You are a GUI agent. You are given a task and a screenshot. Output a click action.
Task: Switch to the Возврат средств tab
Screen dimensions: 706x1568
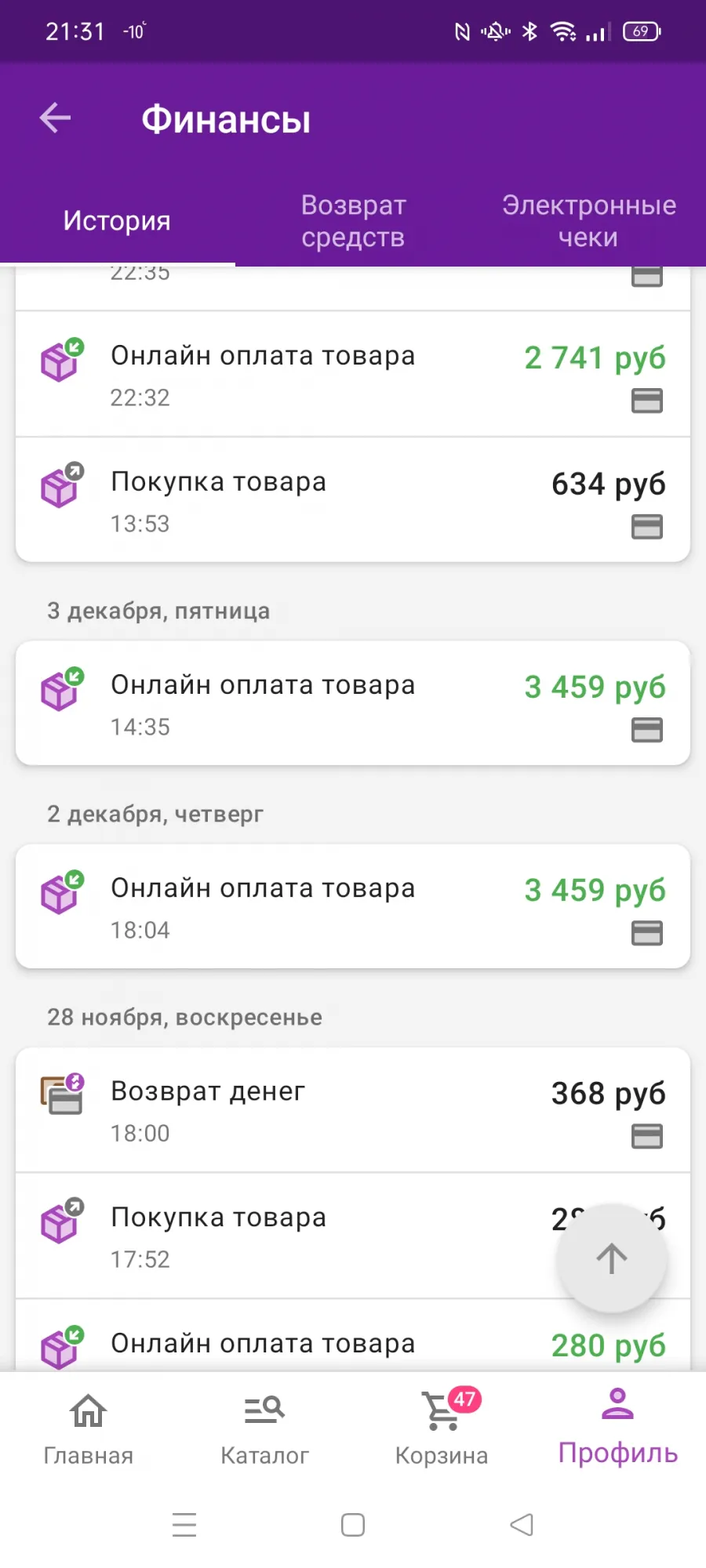tap(353, 220)
